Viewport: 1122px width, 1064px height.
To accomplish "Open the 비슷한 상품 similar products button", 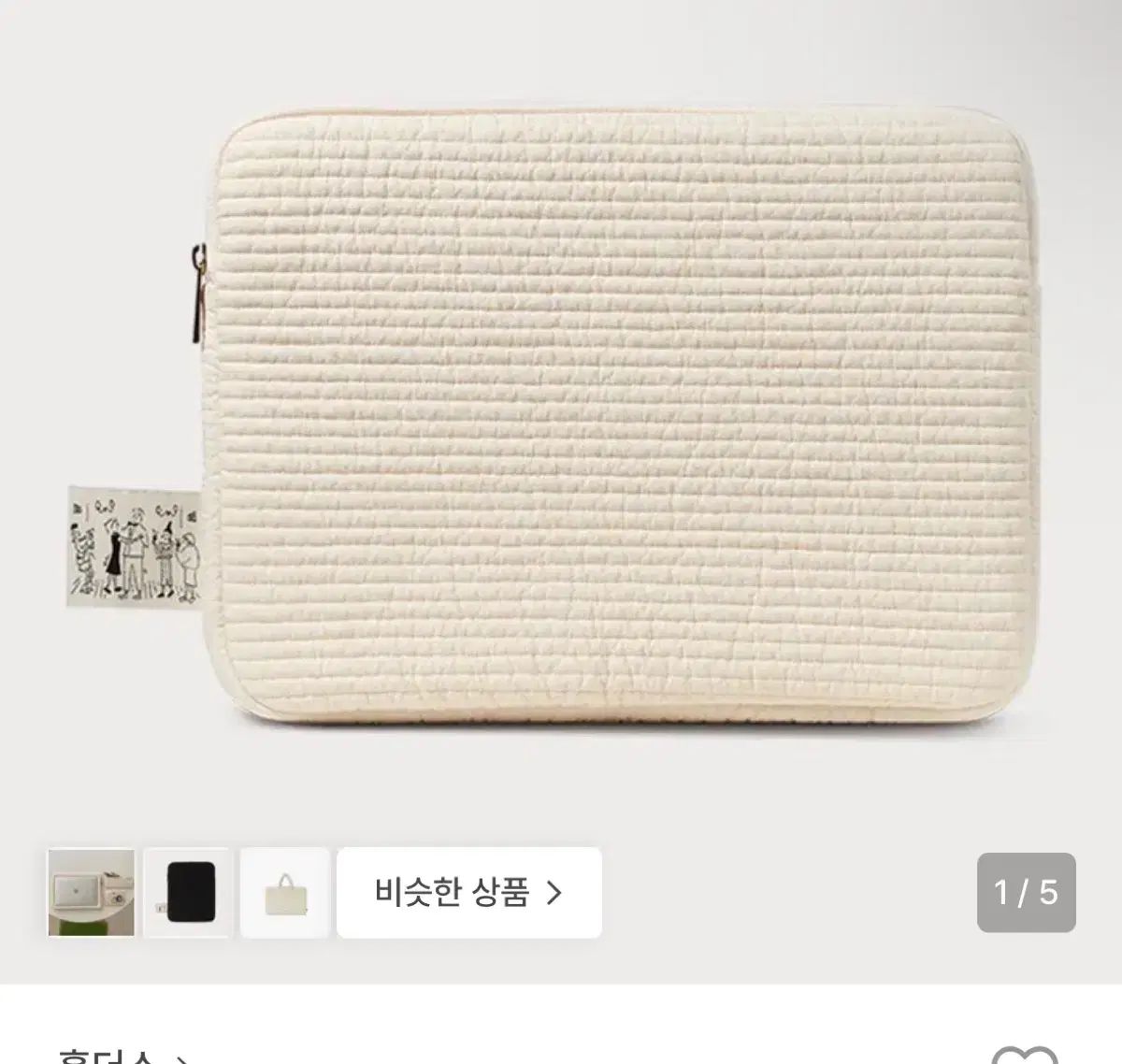I will click(468, 892).
